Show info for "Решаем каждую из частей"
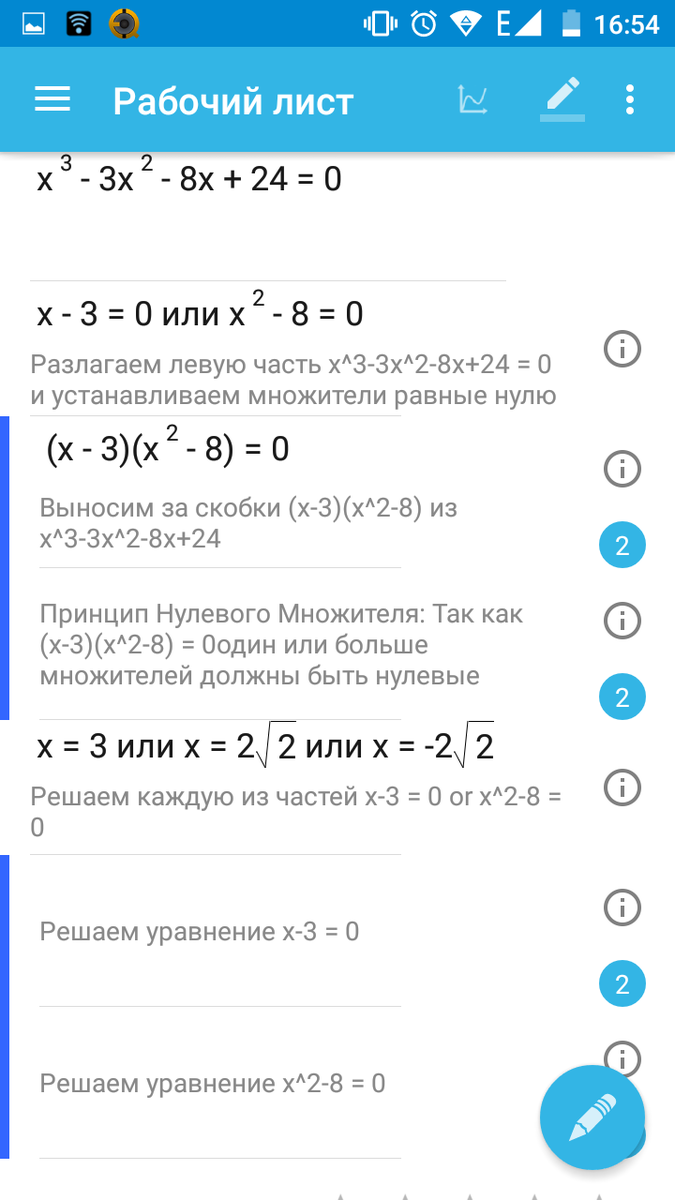 pyautogui.click(x=622, y=787)
